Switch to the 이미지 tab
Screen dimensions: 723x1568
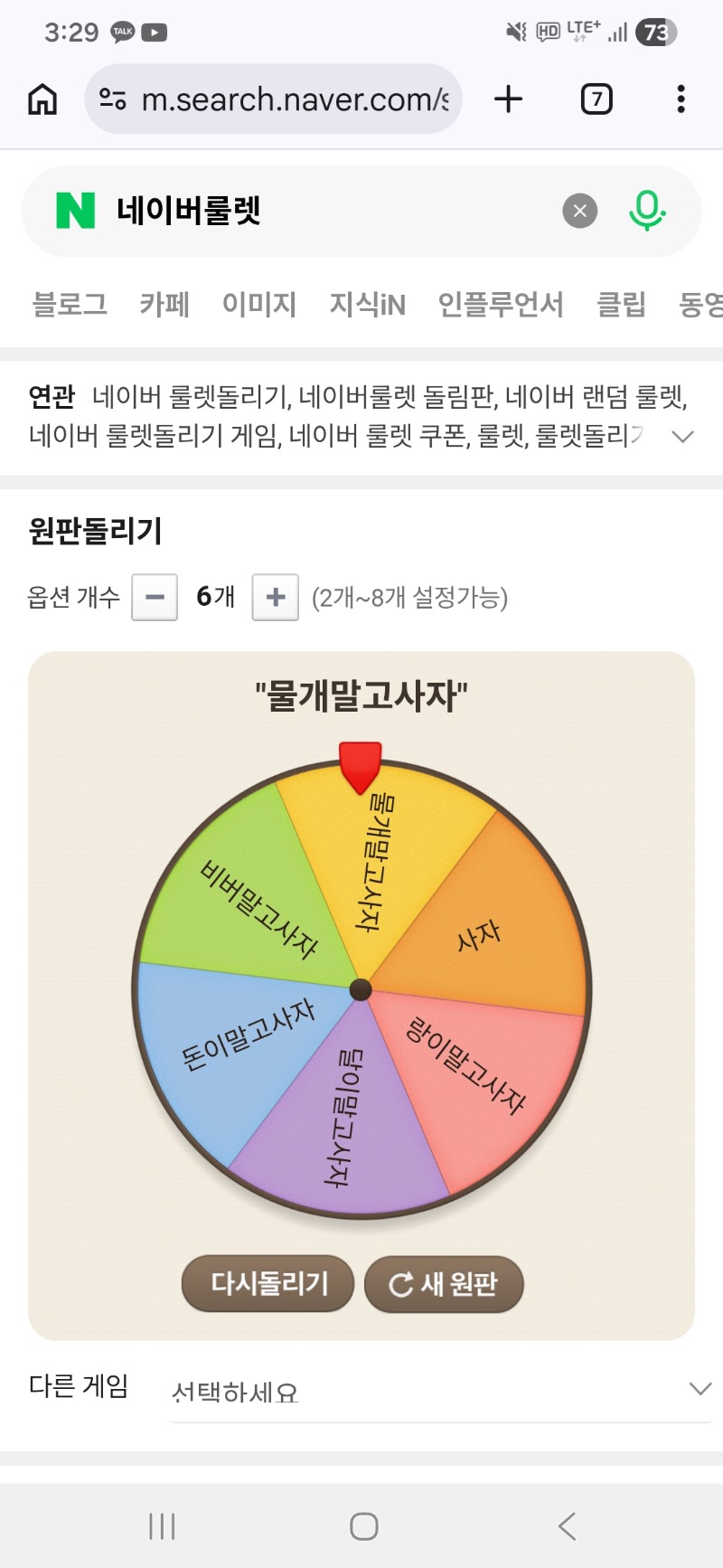point(259,305)
